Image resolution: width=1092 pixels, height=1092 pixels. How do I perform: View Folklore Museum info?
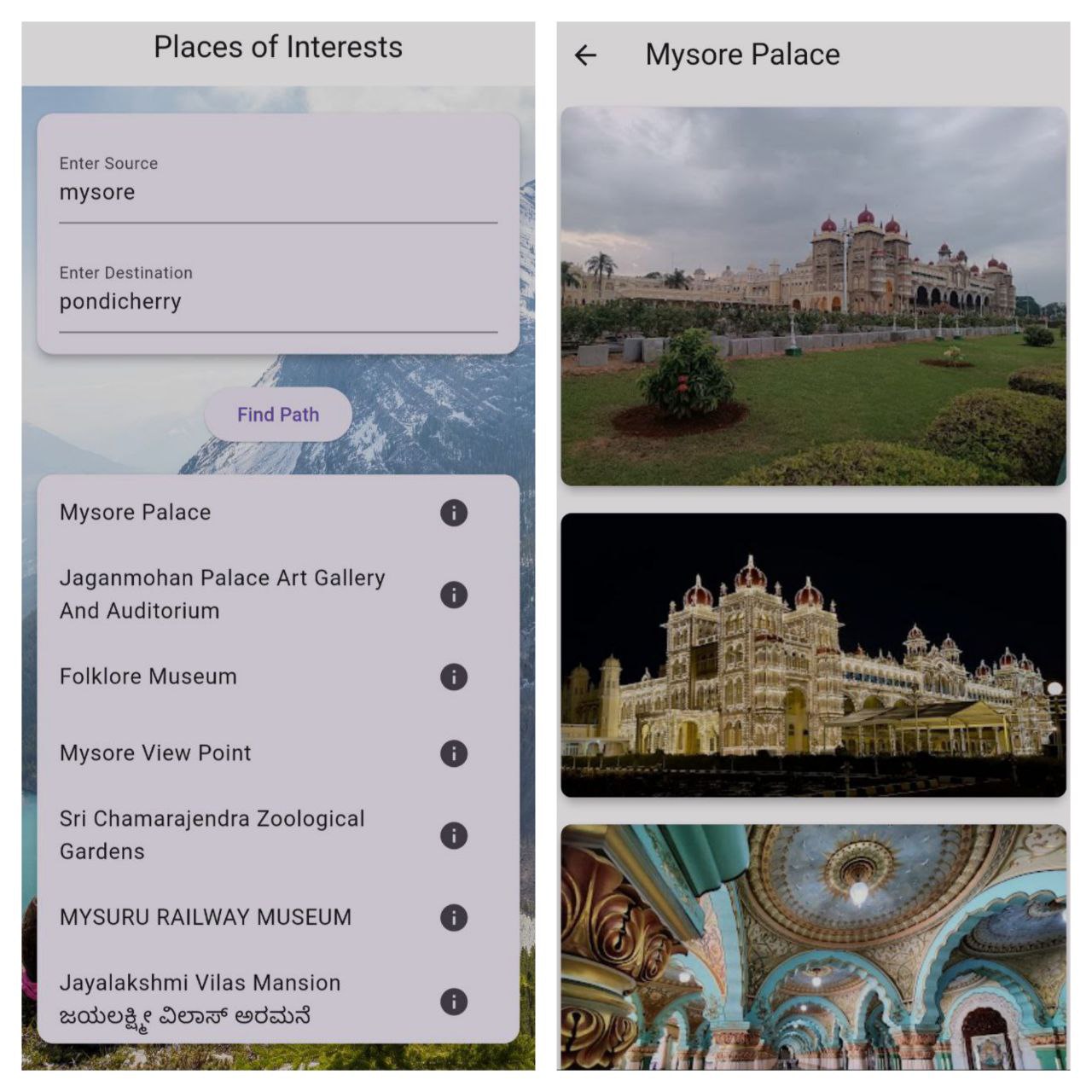(453, 677)
